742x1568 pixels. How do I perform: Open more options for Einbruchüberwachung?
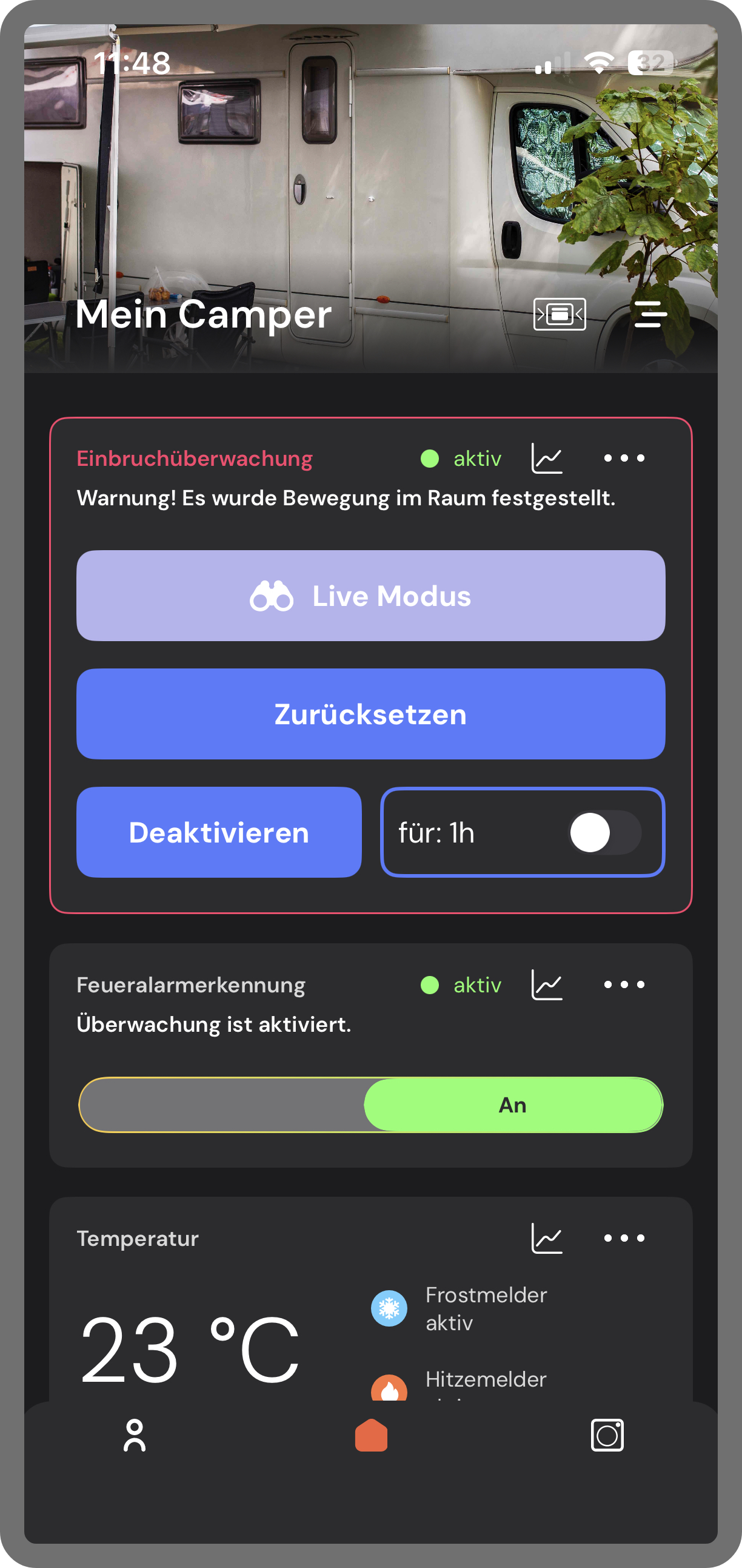(x=624, y=459)
